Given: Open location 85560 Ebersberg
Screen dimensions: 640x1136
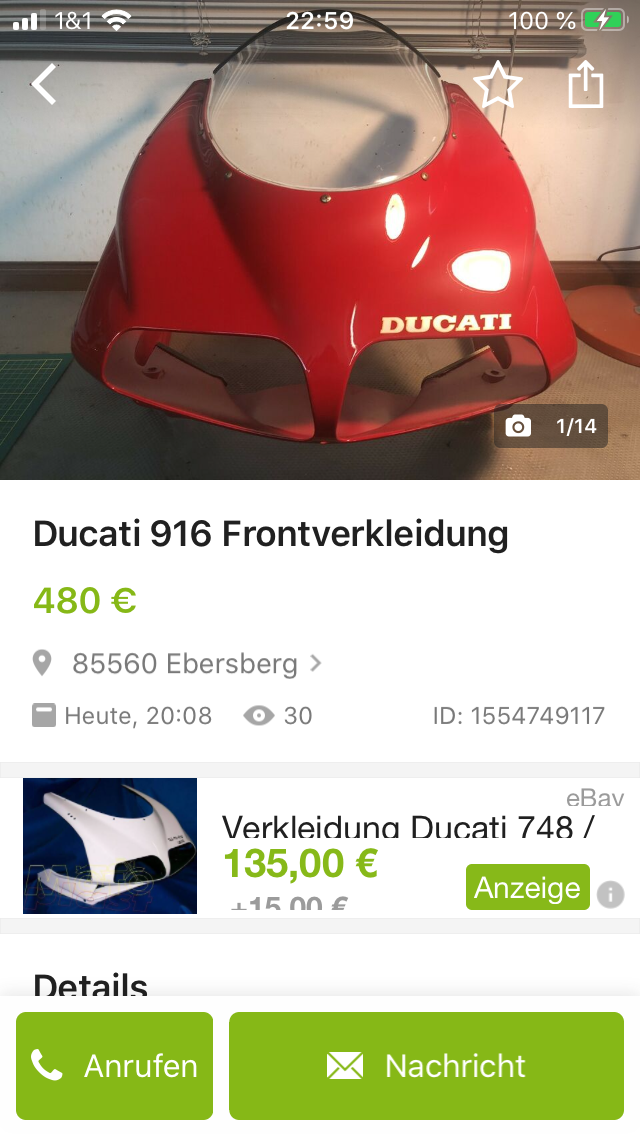Looking at the screenshot, I should click(x=178, y=664).
